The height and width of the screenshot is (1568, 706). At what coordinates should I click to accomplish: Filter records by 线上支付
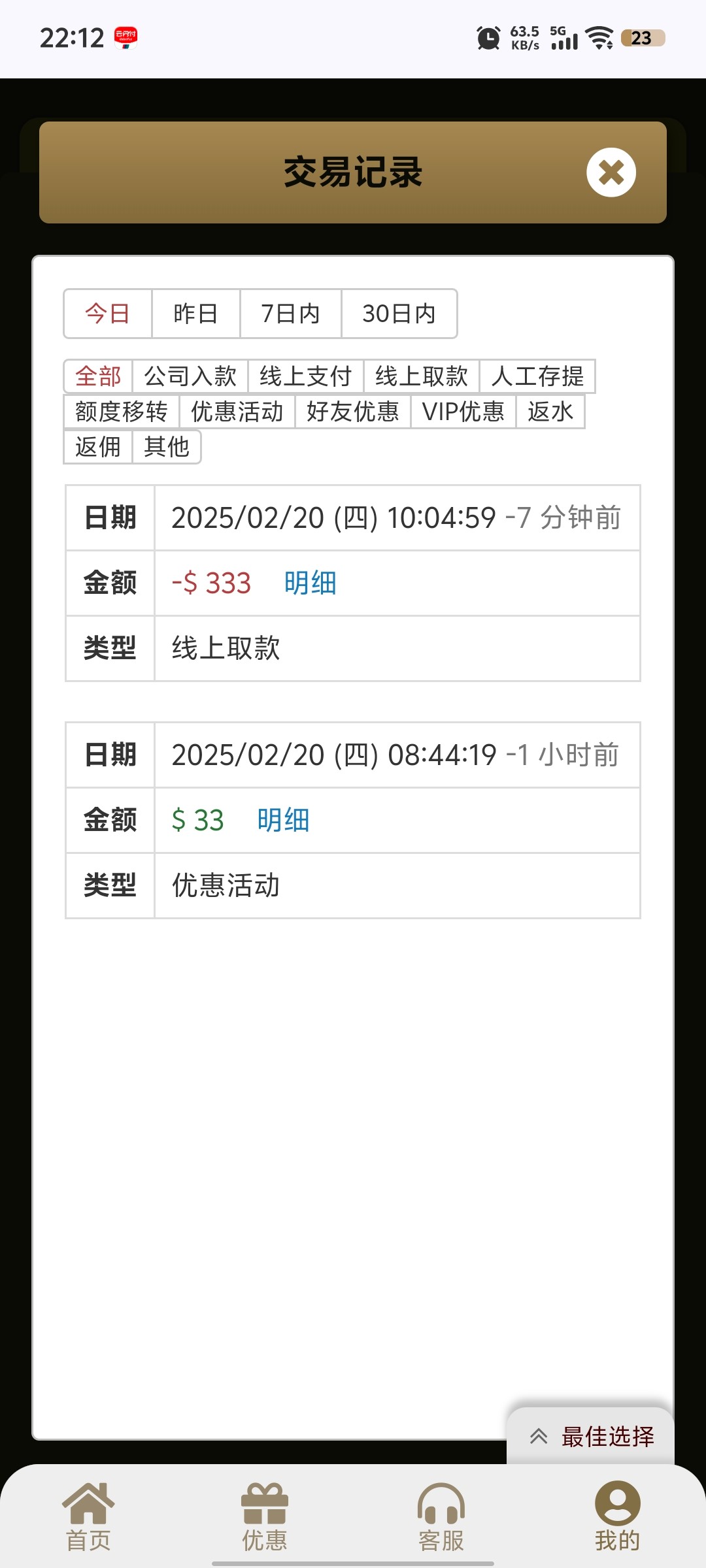[x=305, y=376]
